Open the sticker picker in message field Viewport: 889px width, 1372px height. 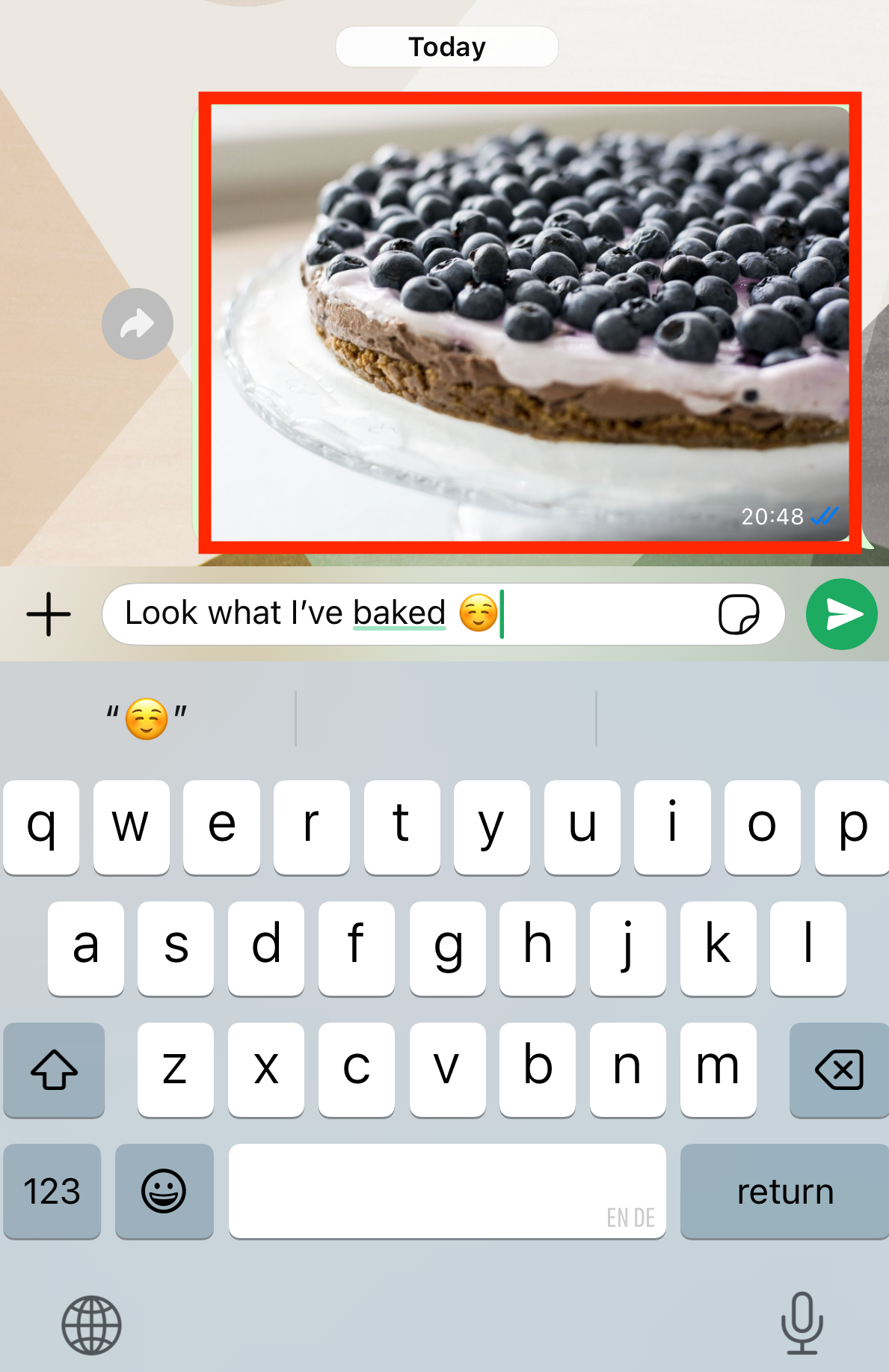739,615
